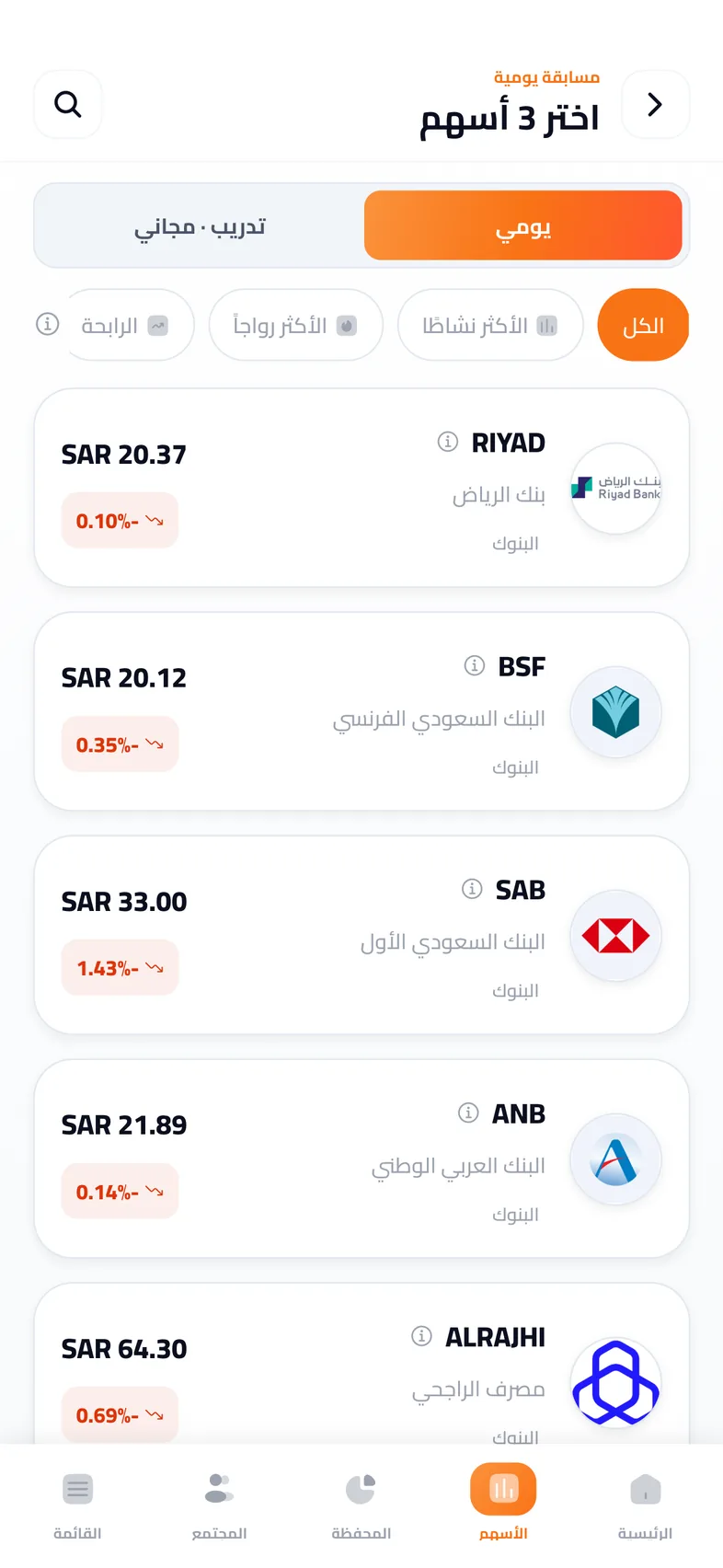
Task: Select the الكل filter chip
Action: pyautogui.click(x=643, y=325)
